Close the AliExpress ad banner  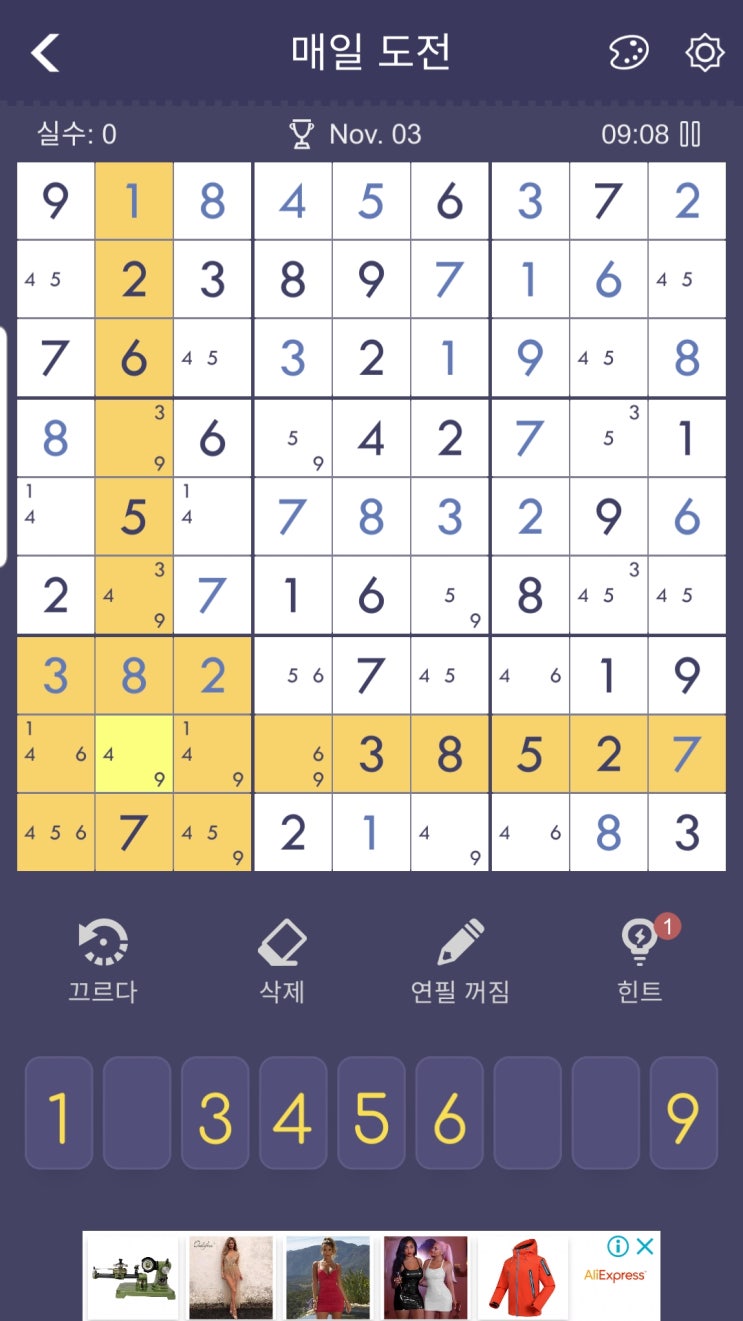pyautogui.click(x=646, y=1246)
